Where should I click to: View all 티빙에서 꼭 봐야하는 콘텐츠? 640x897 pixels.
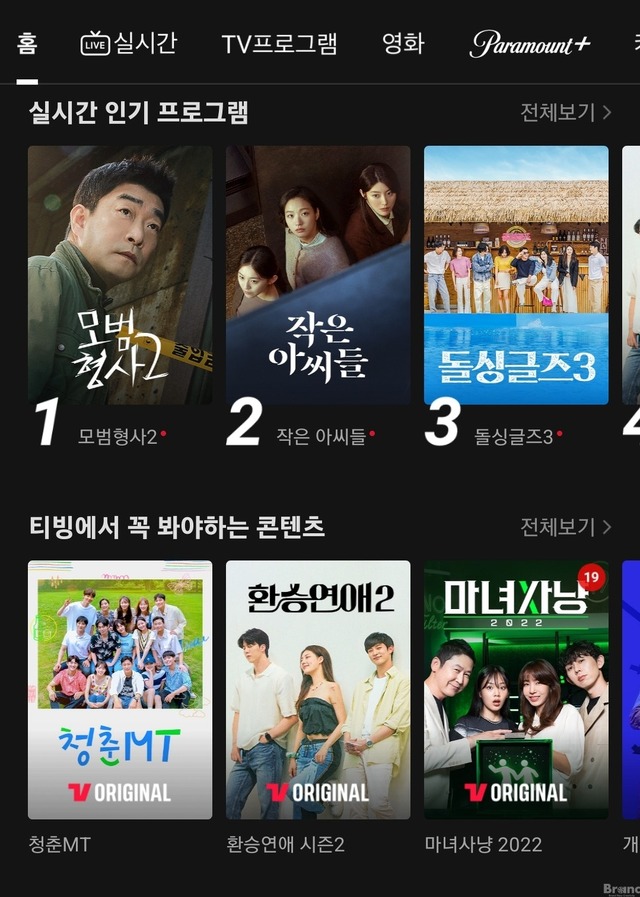point(565,526)
